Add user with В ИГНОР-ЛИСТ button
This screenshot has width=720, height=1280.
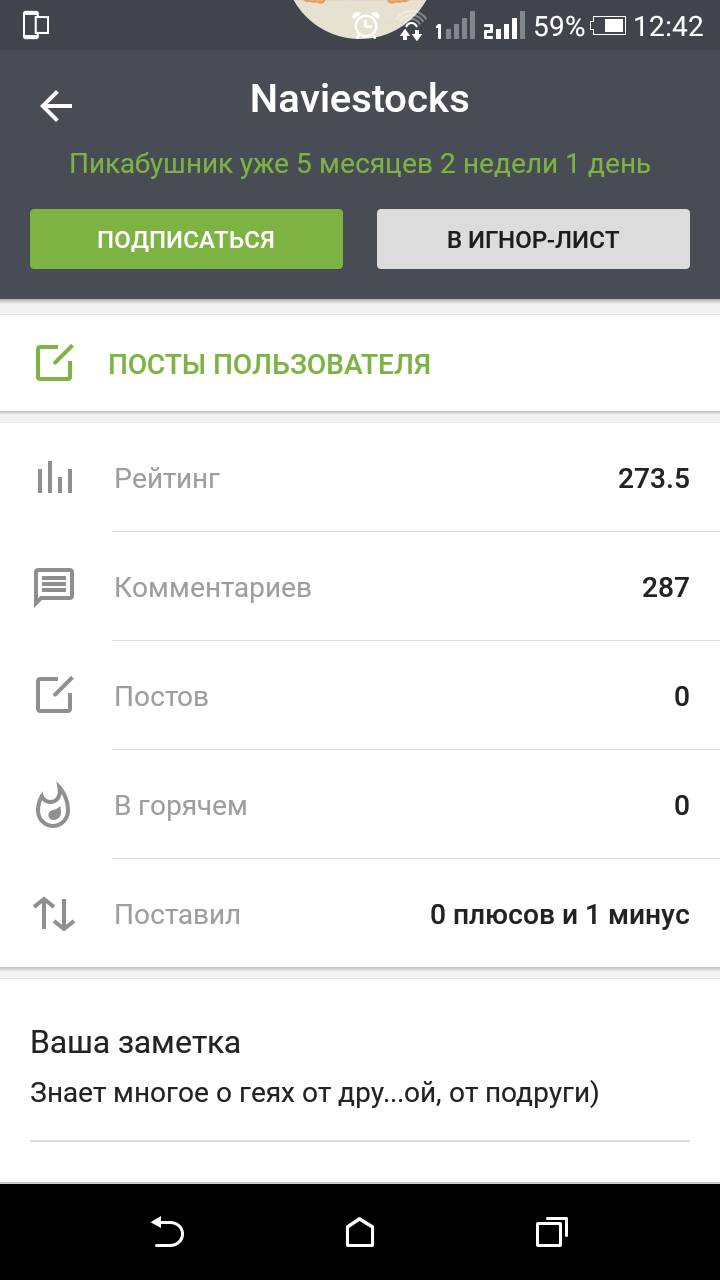[533, 239]
